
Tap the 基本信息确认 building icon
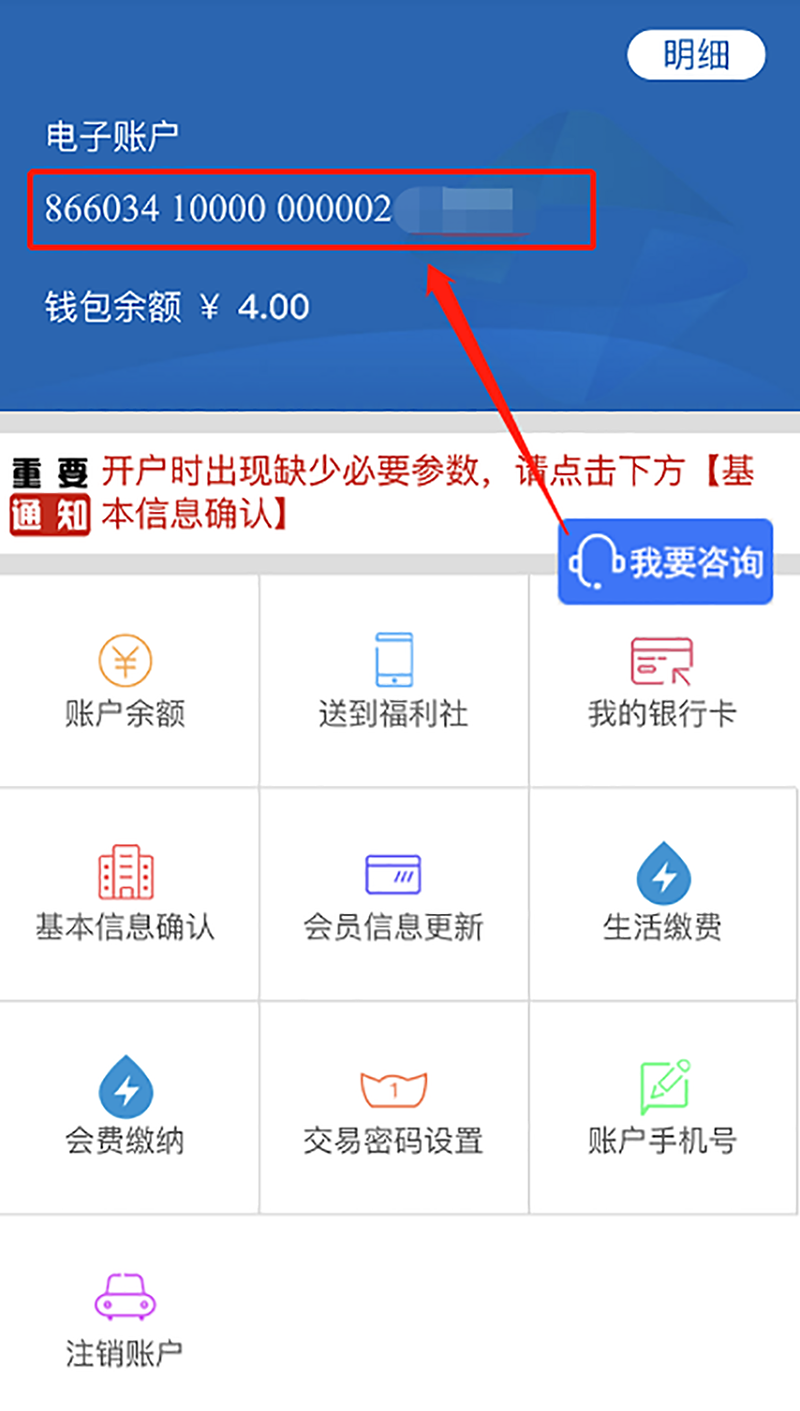pos(126,874)
